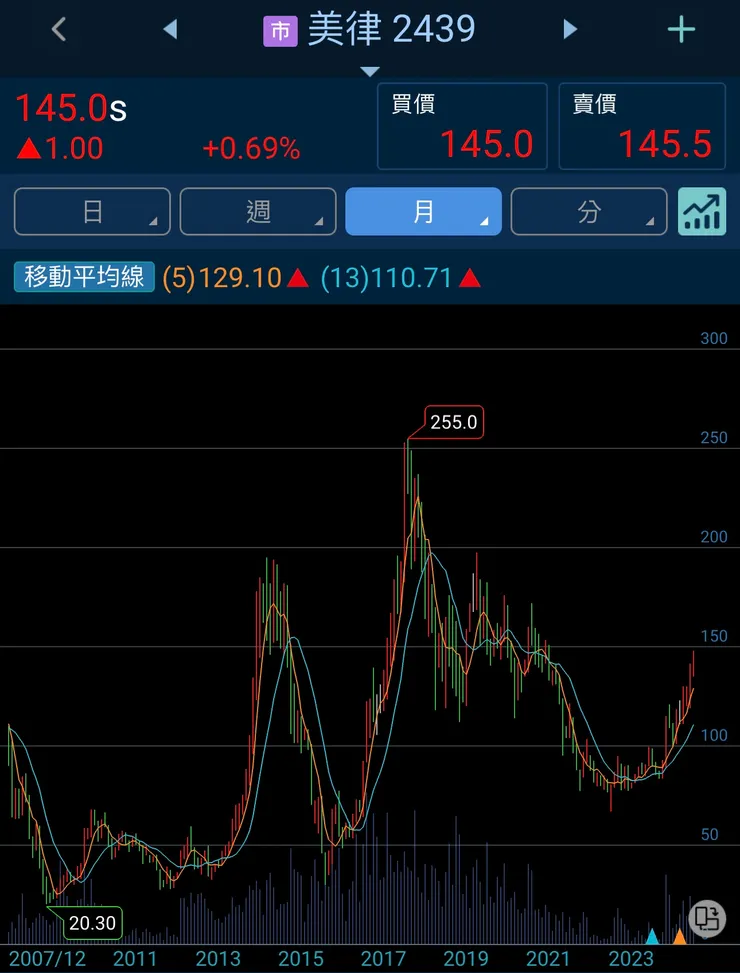Switch to the 分 minute chart
Screen dimensions: 740x973
(589, 212)
